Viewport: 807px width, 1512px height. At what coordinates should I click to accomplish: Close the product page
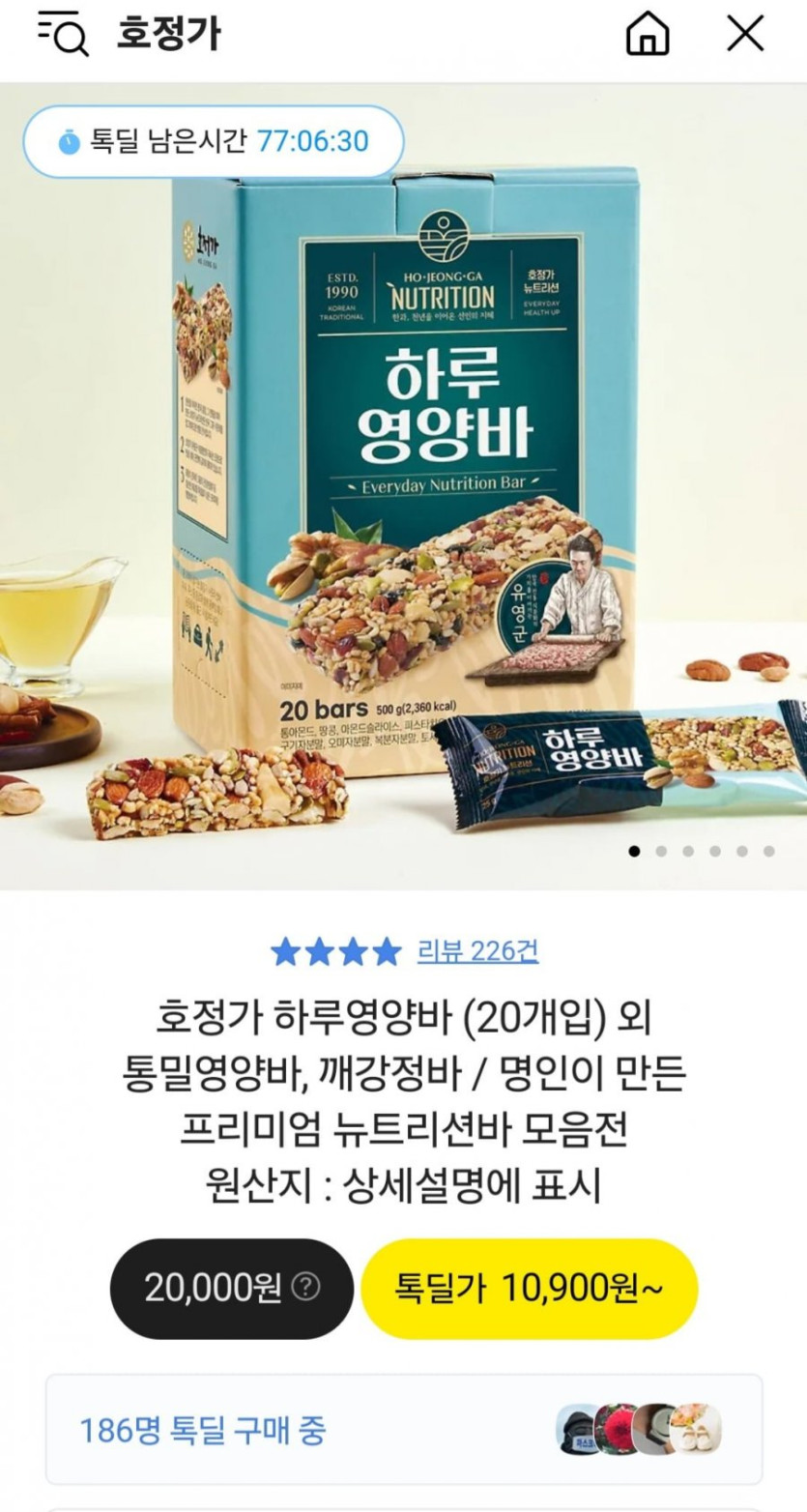tap(745, 35)
